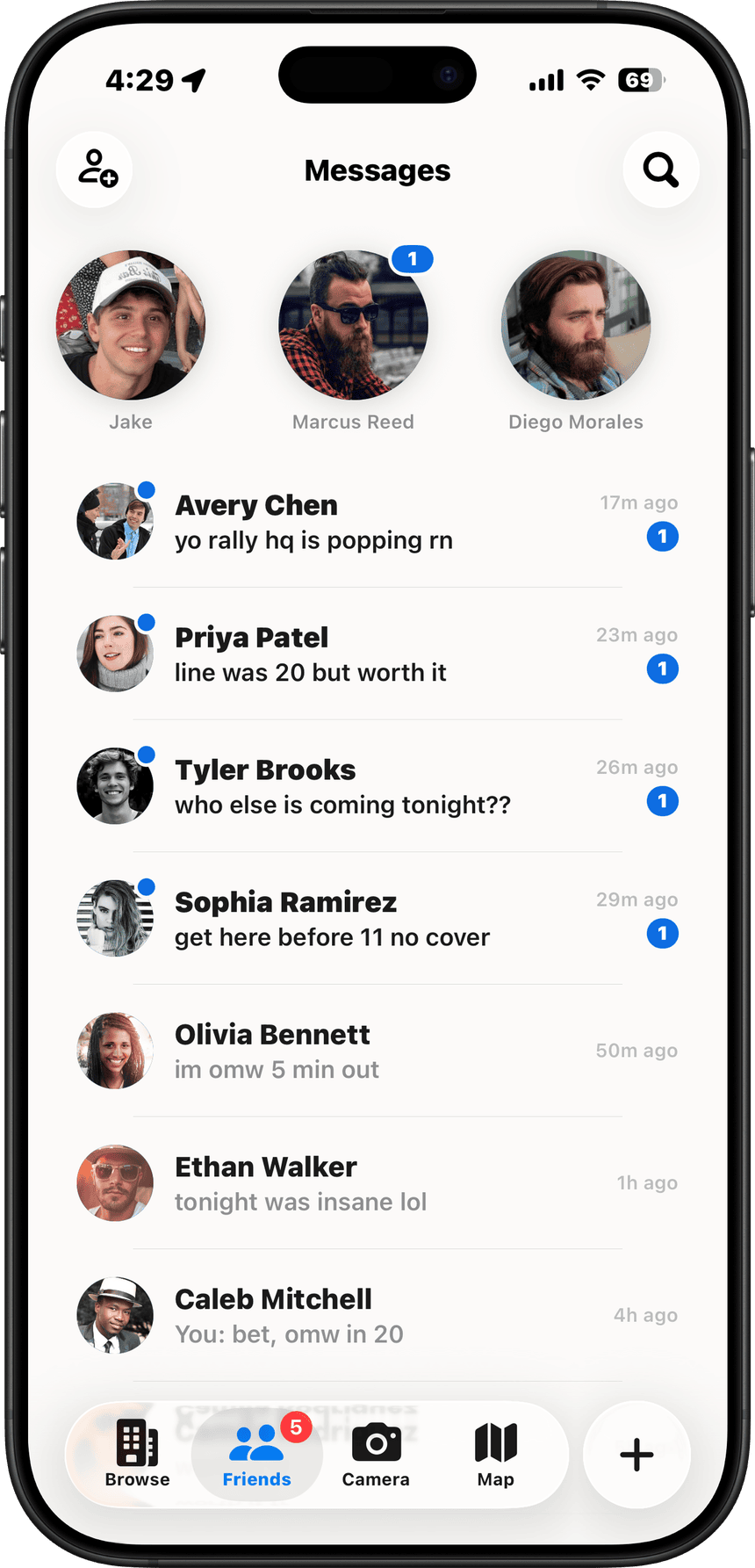
Task: Open the chat with Ethan Walker
Action: tap(377, 1183)
